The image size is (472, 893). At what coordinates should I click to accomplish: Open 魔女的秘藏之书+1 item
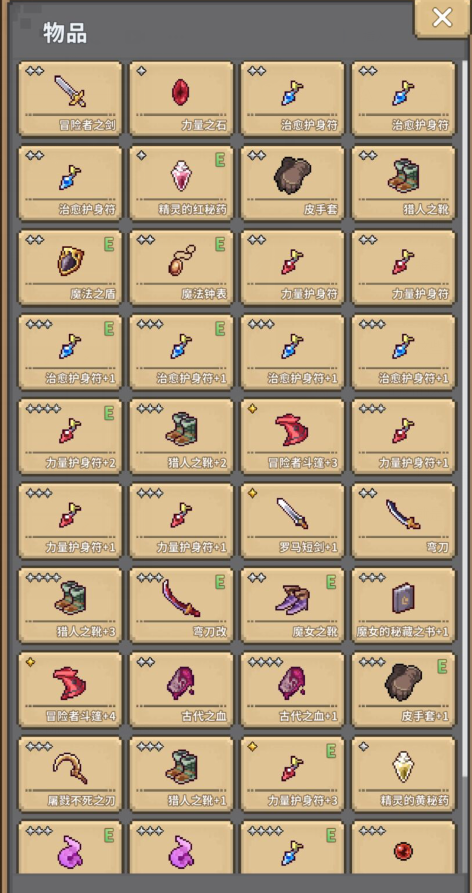point(404,605)
